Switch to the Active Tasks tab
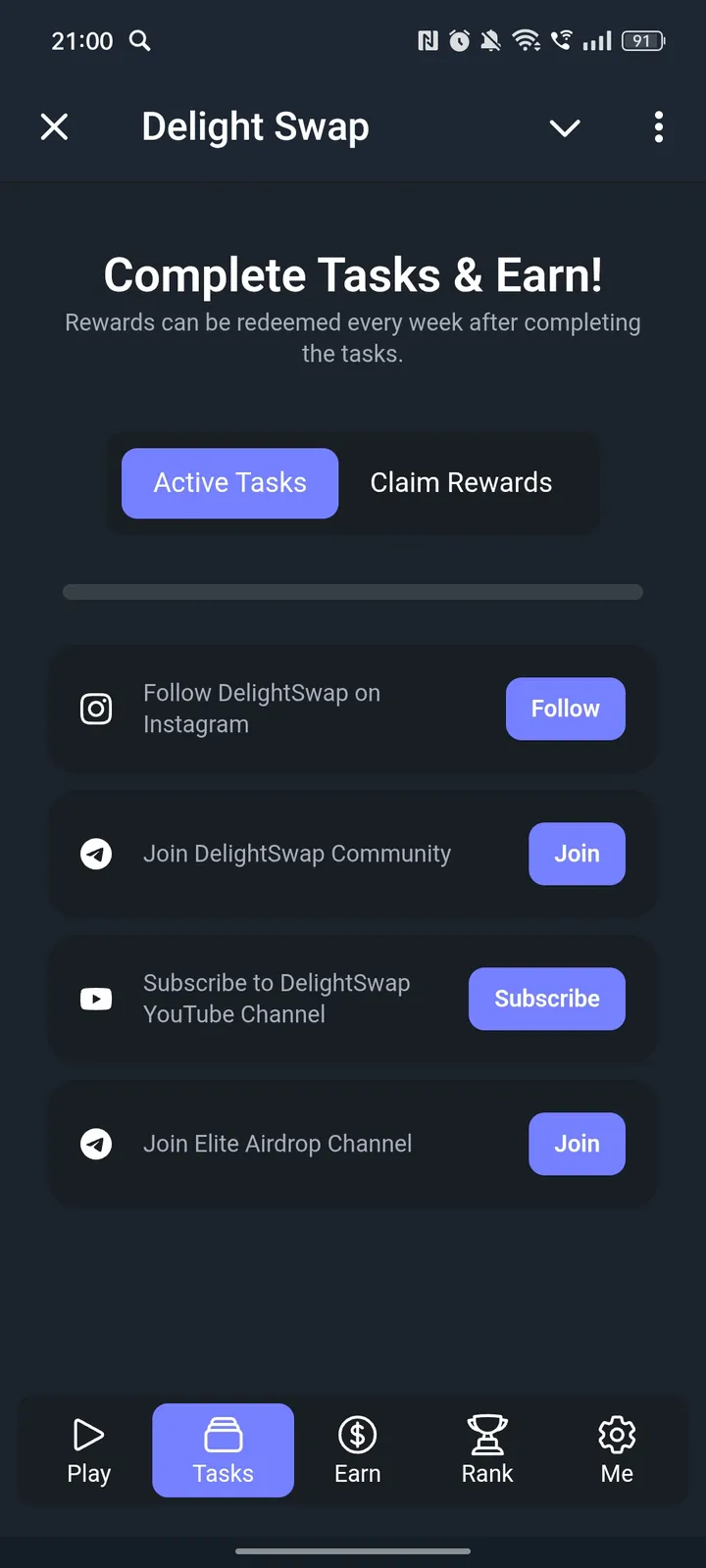706x1568 pixels. (229, 482)
